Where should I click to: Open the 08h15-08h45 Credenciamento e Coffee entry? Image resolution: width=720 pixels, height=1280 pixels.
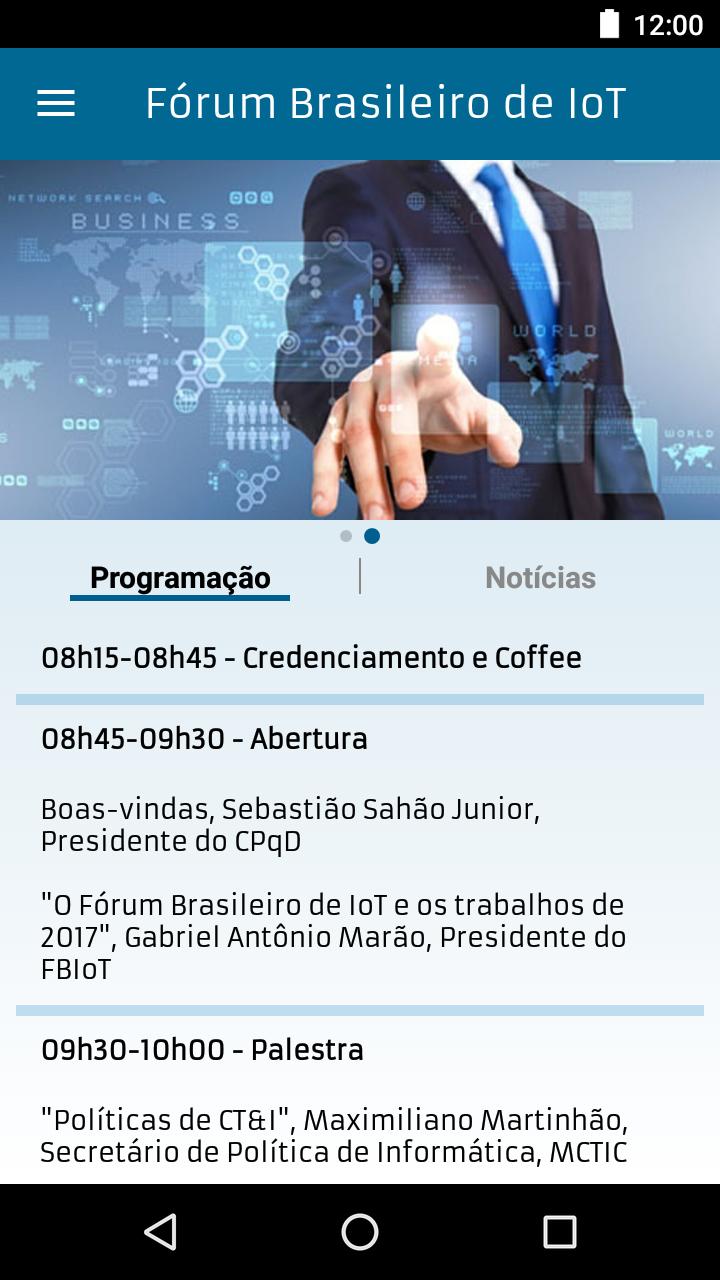[x=310, y=658]
